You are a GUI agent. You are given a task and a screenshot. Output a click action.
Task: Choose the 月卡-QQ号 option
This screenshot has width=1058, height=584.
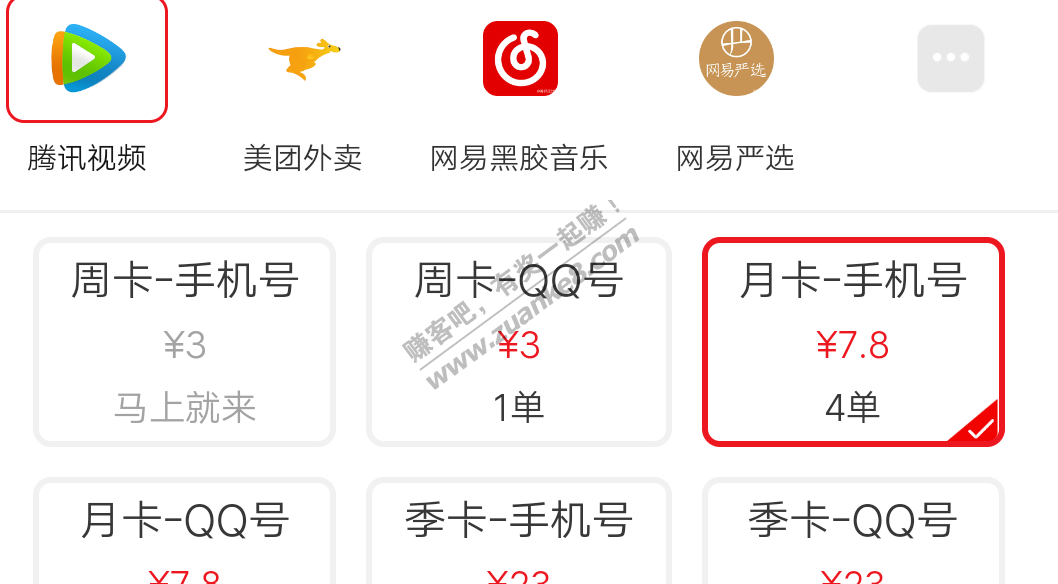[x=185, y=532]
